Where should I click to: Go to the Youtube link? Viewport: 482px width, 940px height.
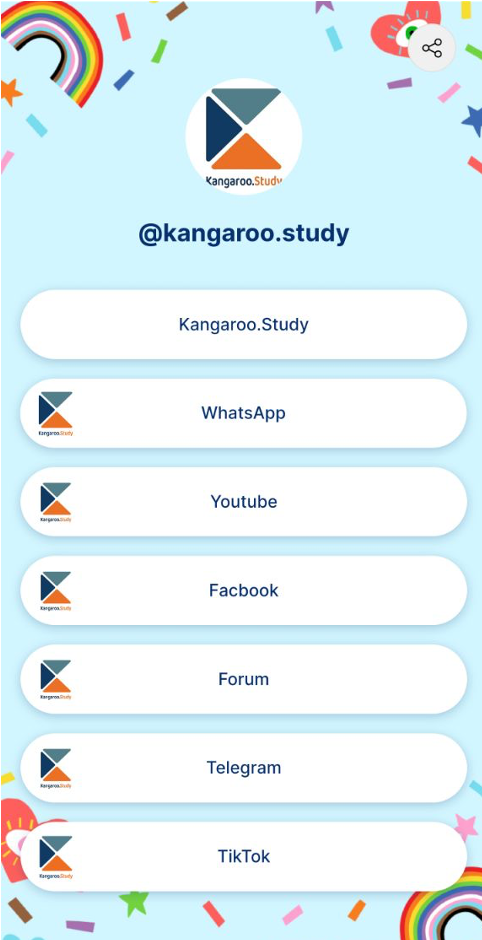(243, 502)
